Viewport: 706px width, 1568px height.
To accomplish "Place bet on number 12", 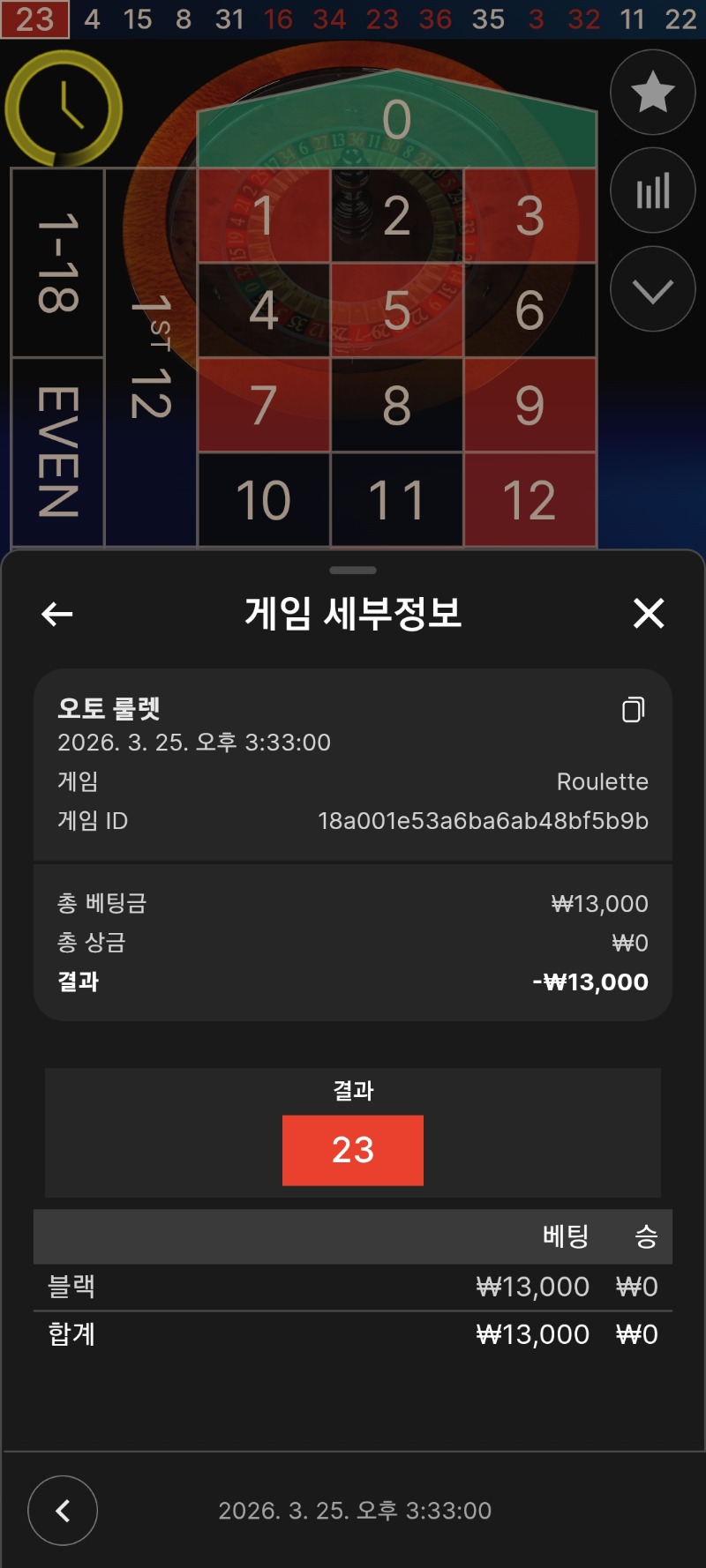I will pyautogui.click(x=529, y=500).
